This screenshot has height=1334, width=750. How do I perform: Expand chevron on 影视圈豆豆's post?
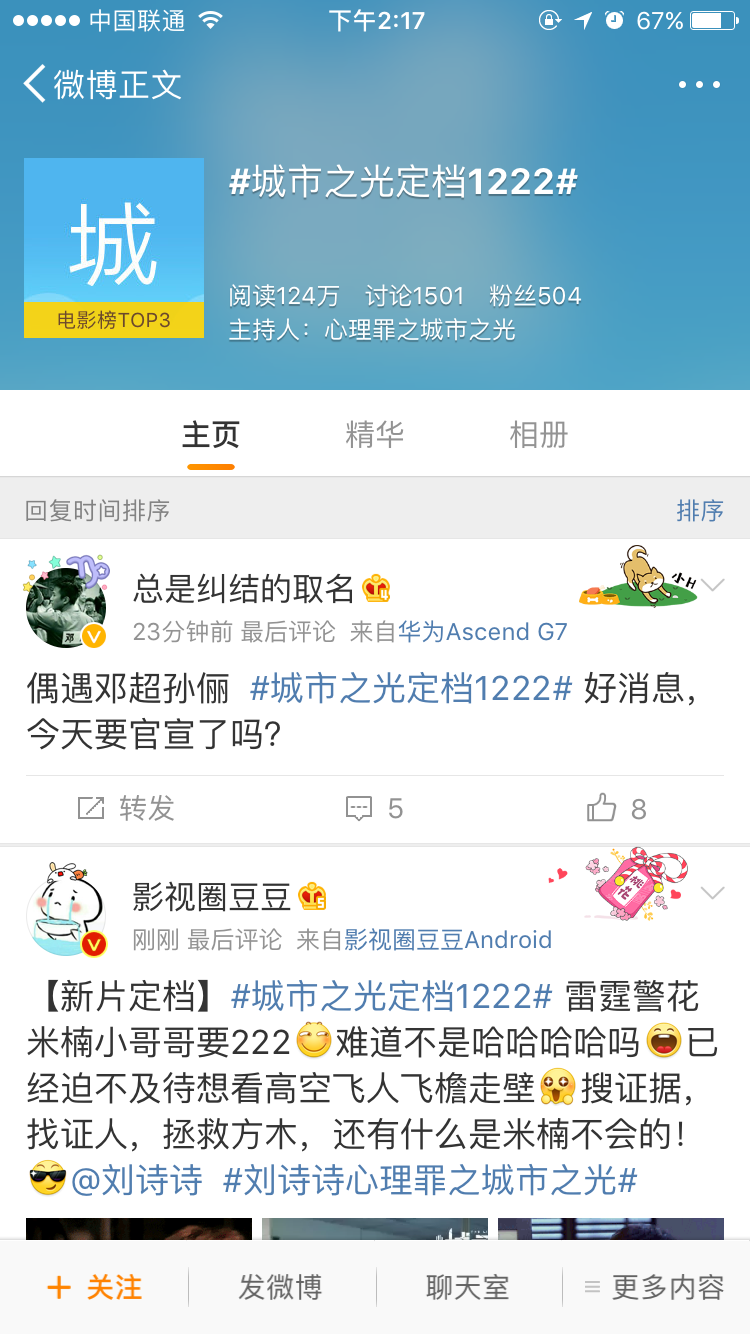tap(713, 893)
